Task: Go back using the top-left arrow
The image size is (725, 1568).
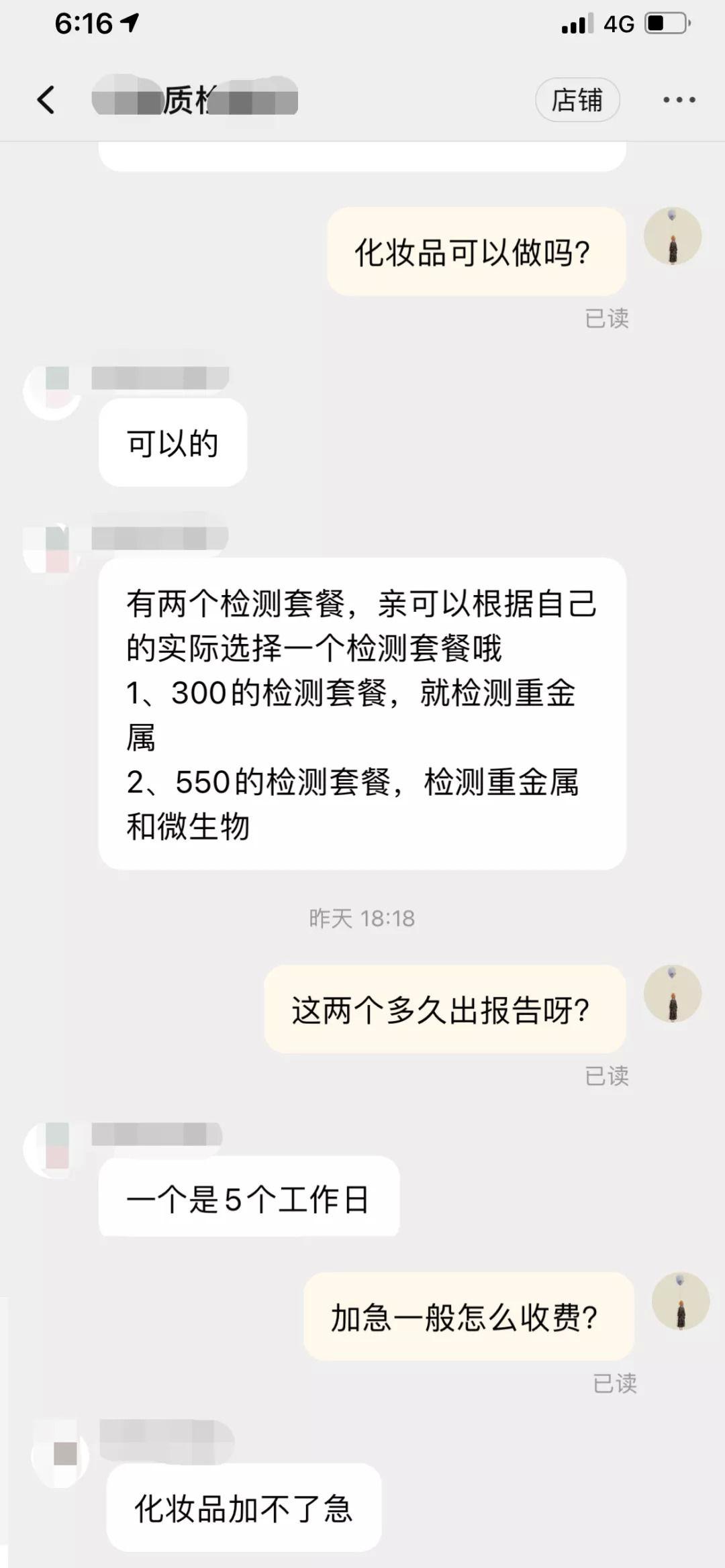Action: click(46, 100)
